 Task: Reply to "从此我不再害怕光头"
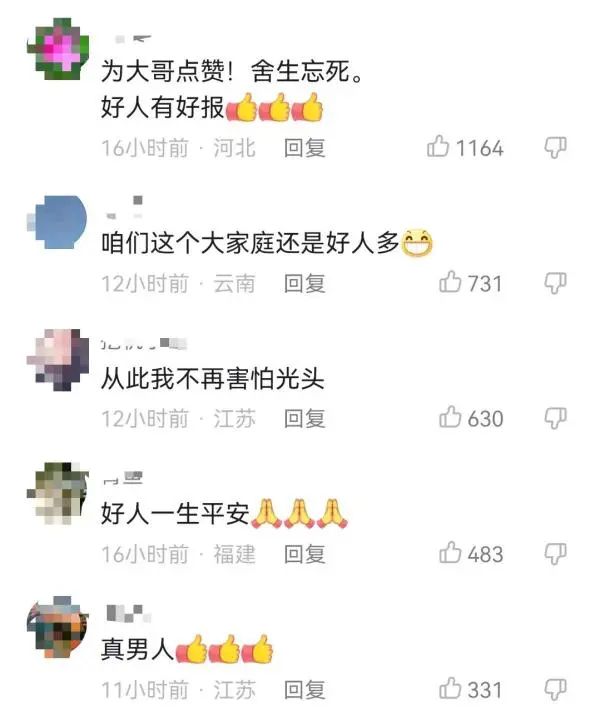point(305,418)
